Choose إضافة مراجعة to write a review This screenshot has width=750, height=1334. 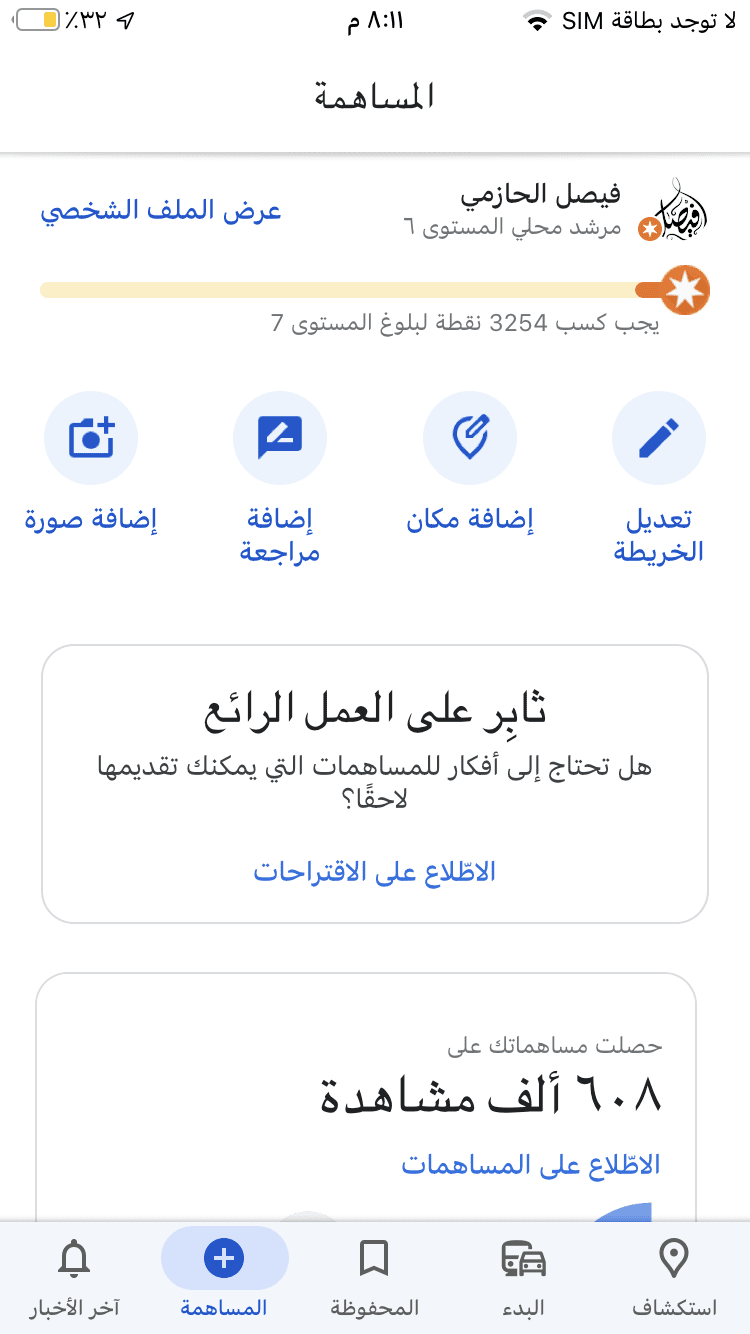coord(280,438)
